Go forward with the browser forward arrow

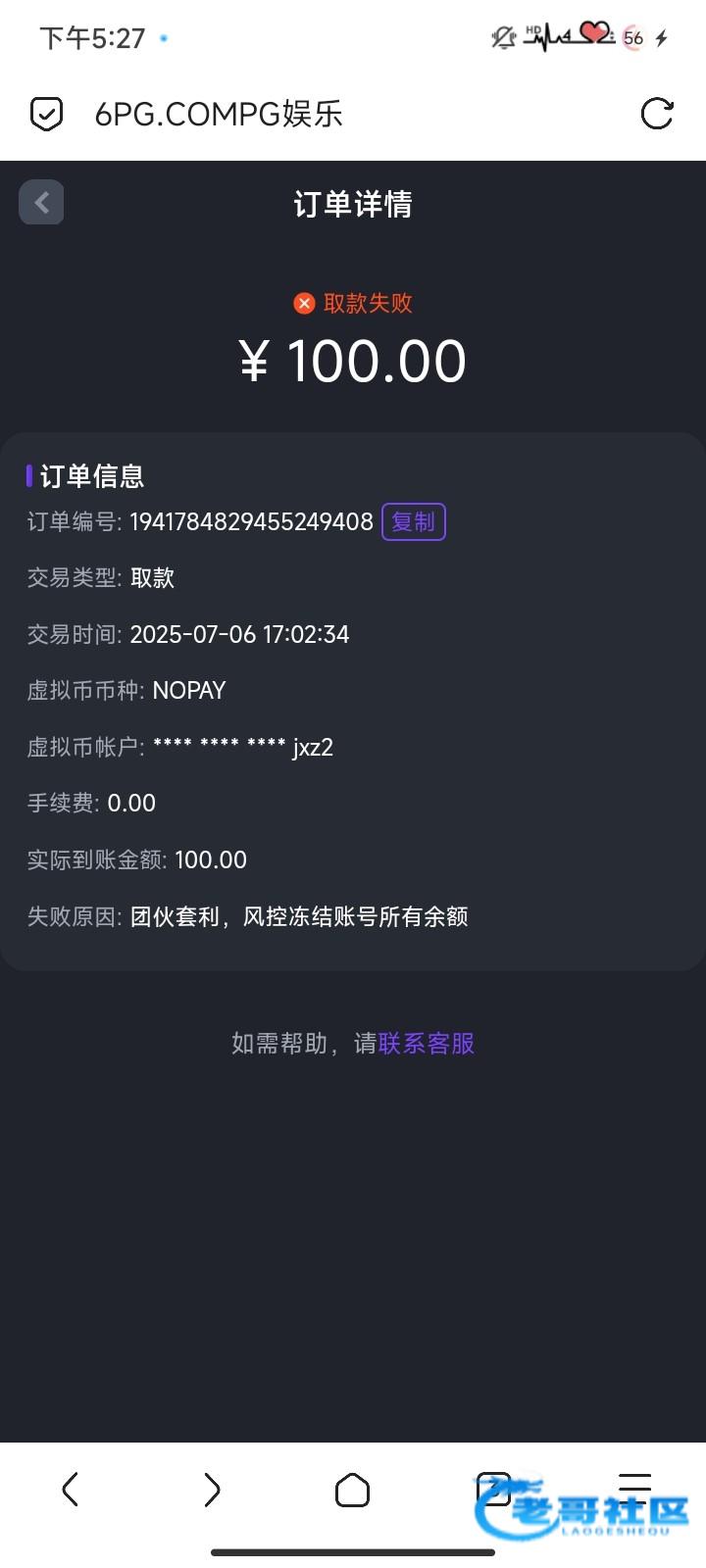click(212, 1490)
